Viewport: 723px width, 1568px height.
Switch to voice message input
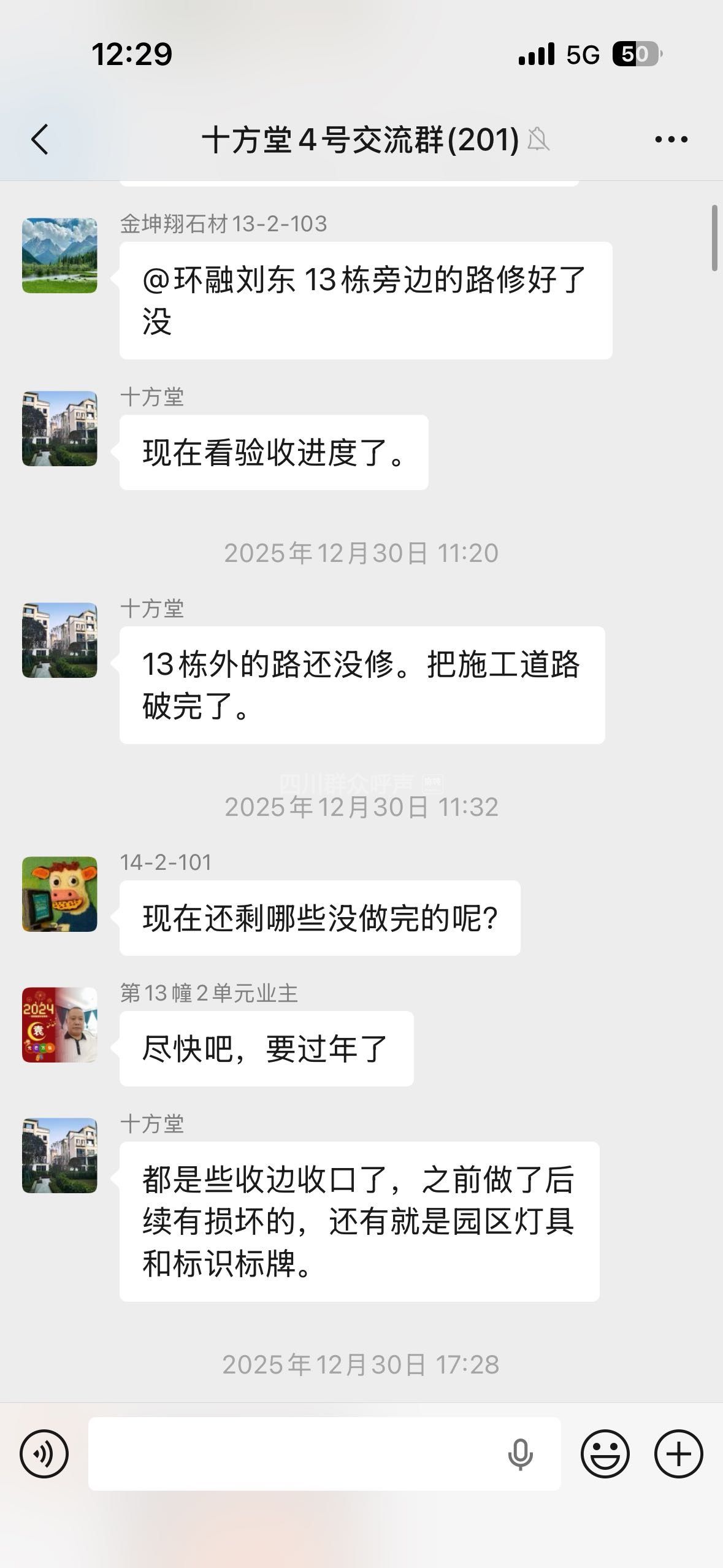pos(44,1453)
